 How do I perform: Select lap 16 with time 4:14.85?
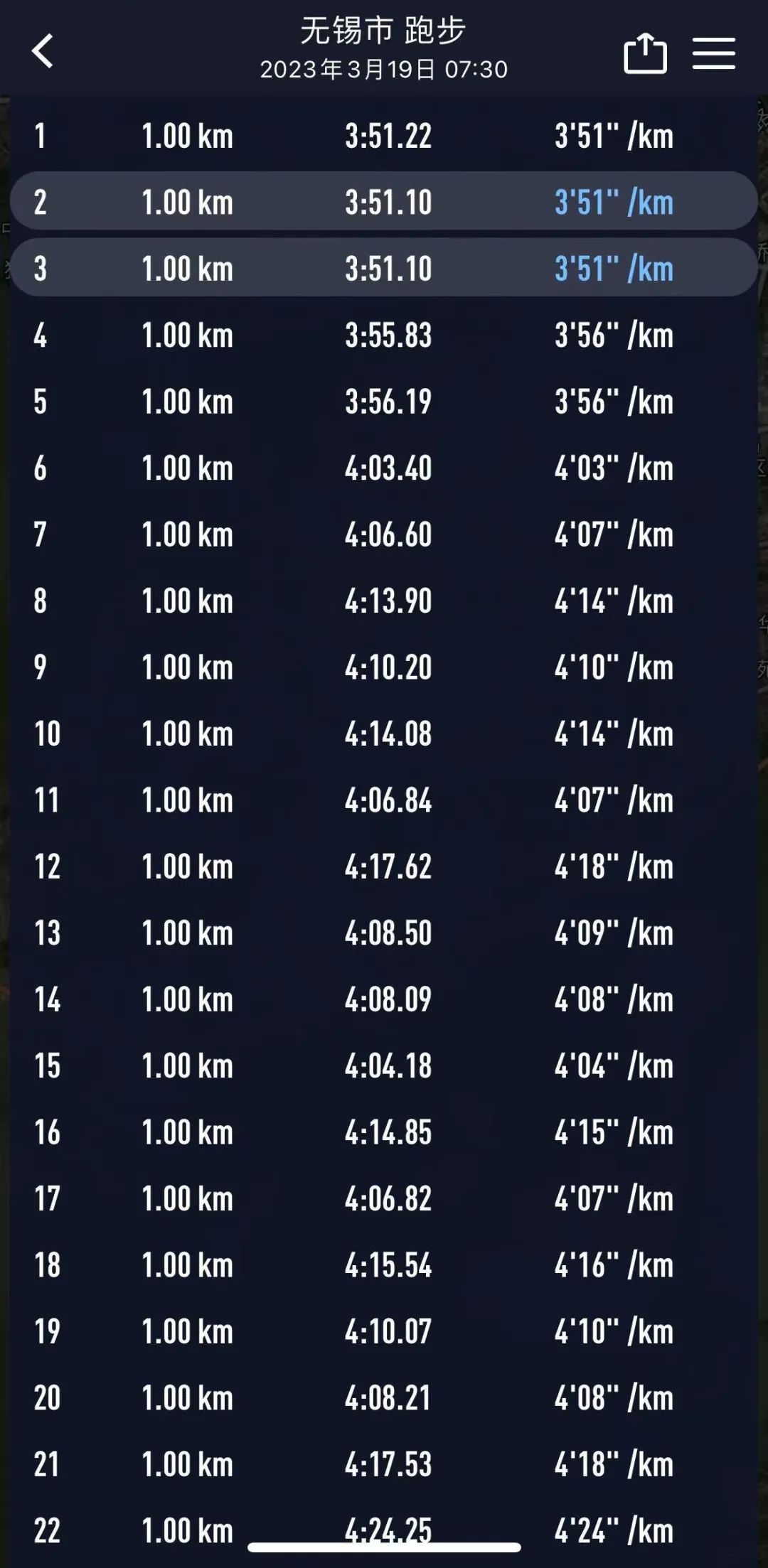coord(384,1132)
